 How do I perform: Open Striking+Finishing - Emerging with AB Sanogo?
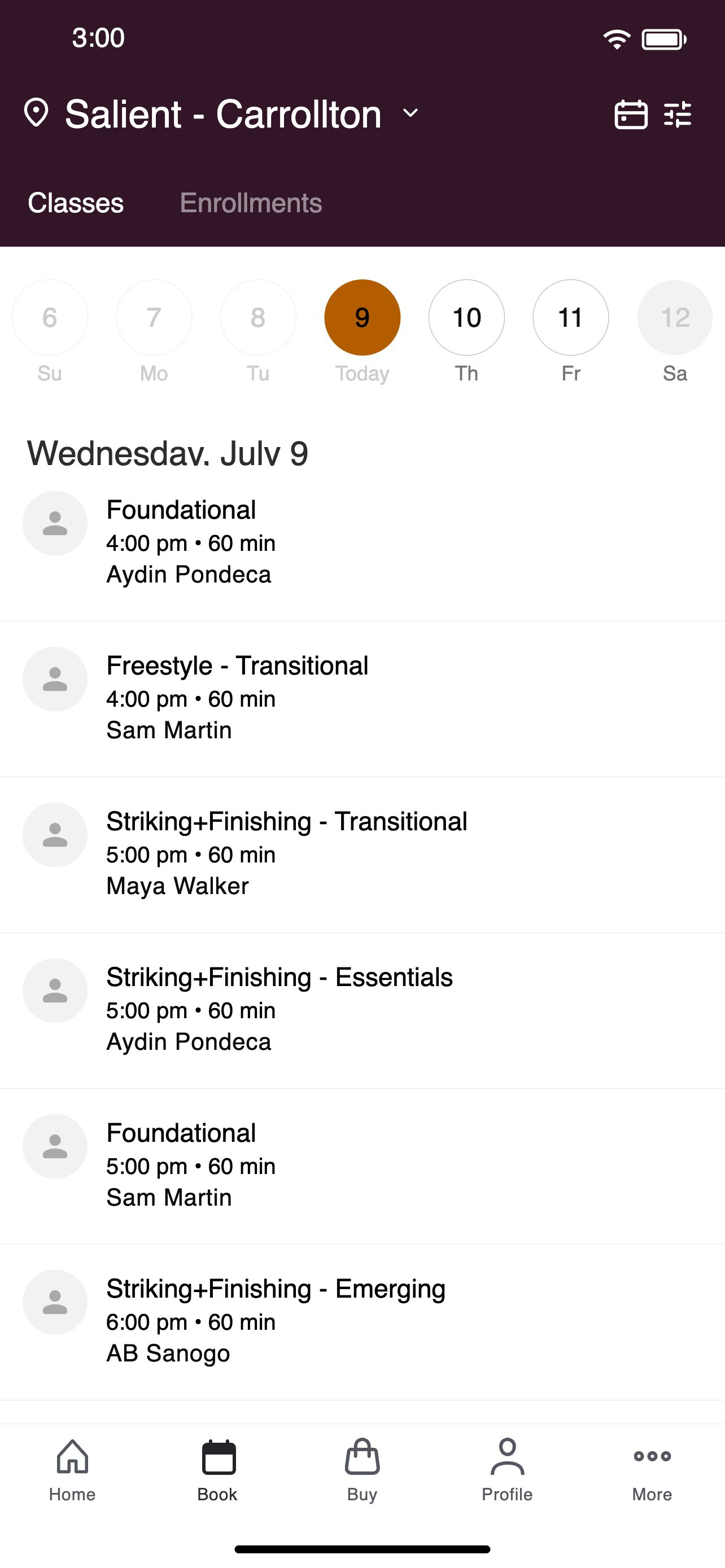pos(362,1322)
